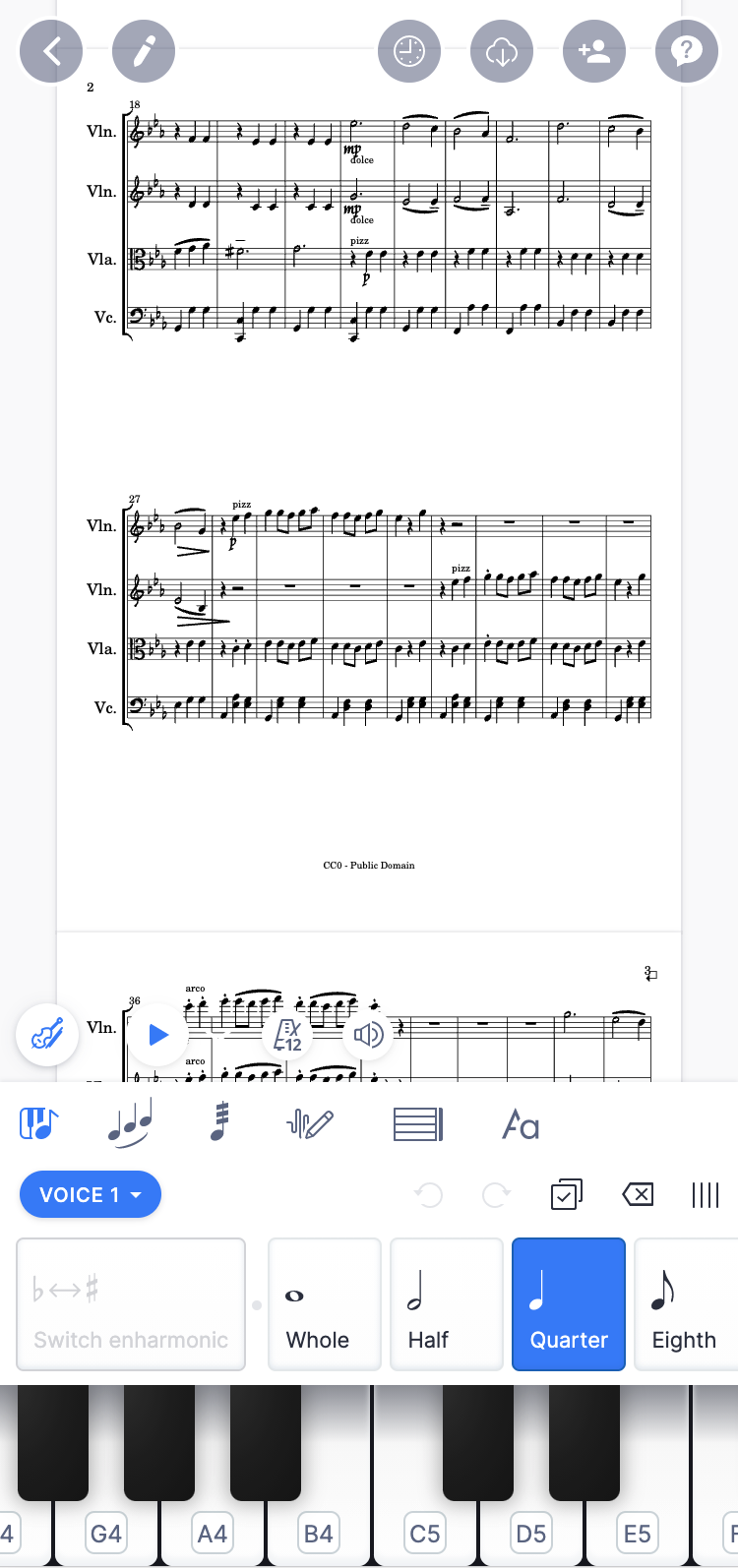Keep Quarter note duration enabled

click(568, 1303)
